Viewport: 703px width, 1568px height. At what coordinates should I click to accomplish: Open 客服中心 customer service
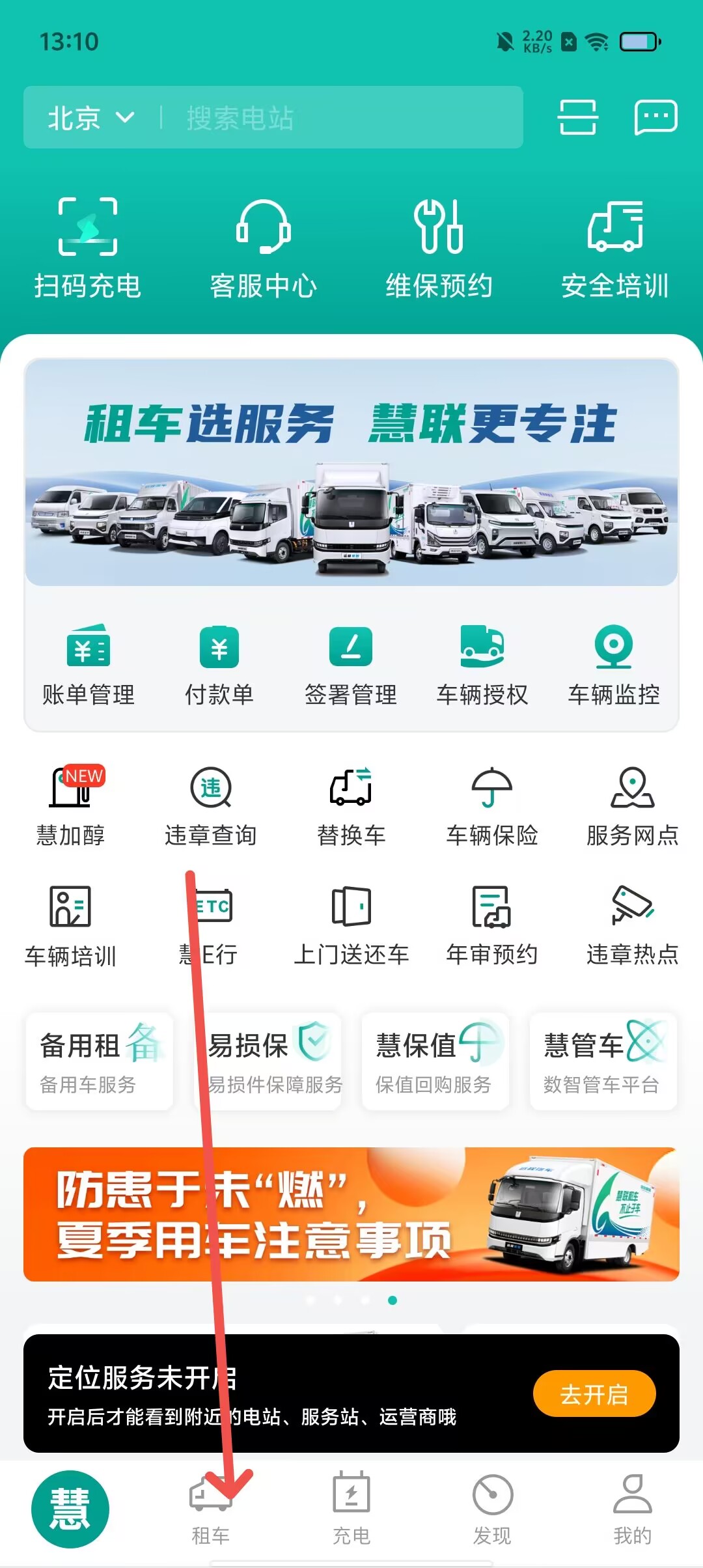[x=264, y=247]
